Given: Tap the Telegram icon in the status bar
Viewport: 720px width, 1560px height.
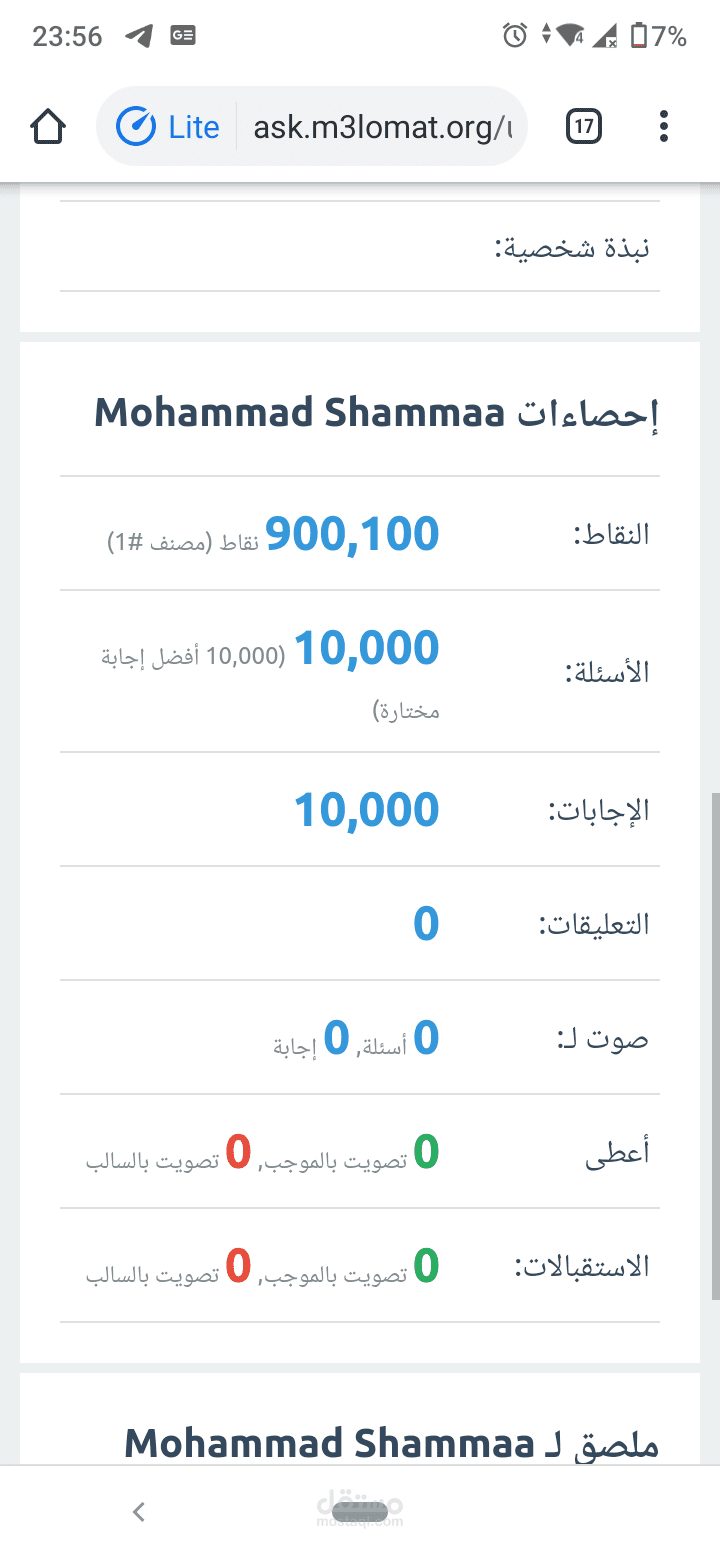Looking at the screenshot, I should [139, 35].
